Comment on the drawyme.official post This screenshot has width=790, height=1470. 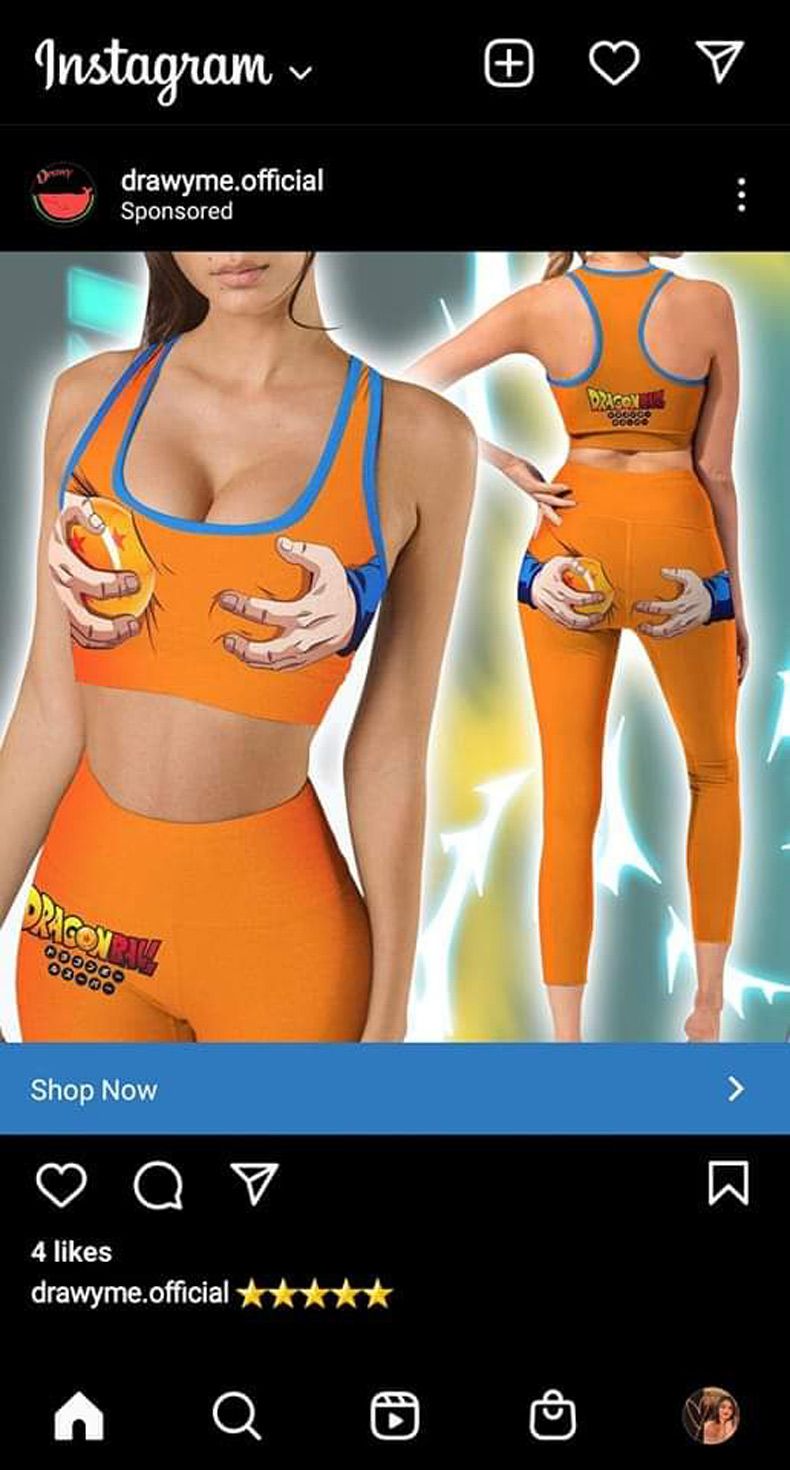point(157,1185)
